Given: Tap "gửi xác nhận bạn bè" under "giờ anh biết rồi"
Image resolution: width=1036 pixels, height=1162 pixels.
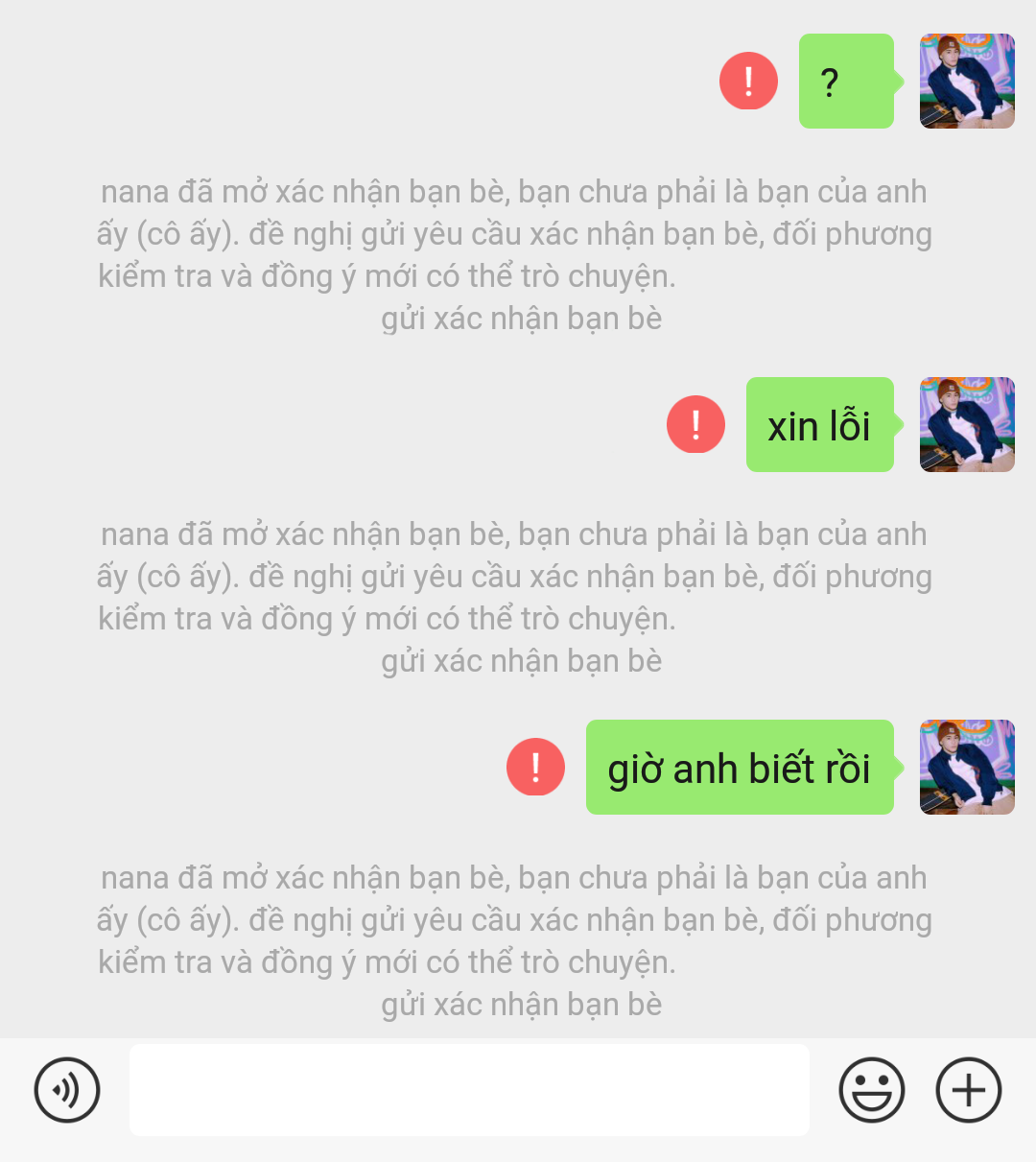Looking at the screenshot, I should click(521, 1004).
